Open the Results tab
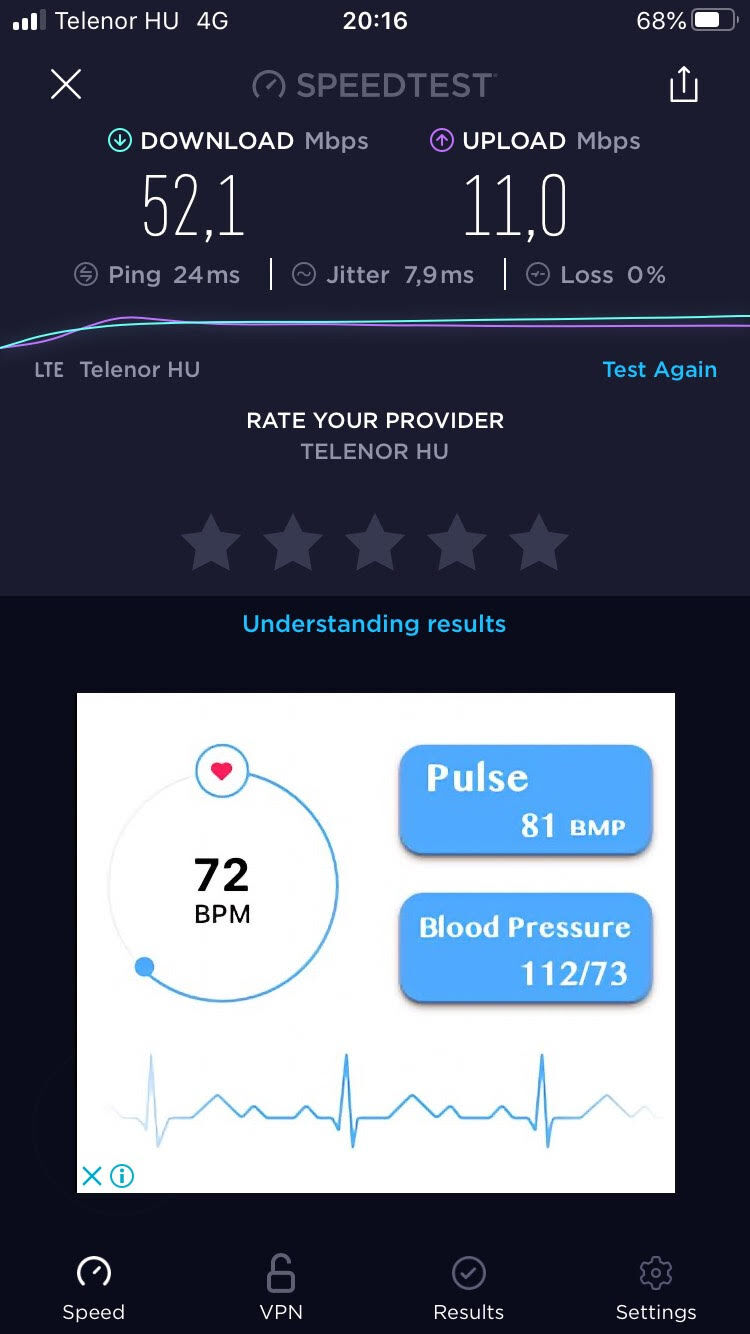 click(468, 1288)
